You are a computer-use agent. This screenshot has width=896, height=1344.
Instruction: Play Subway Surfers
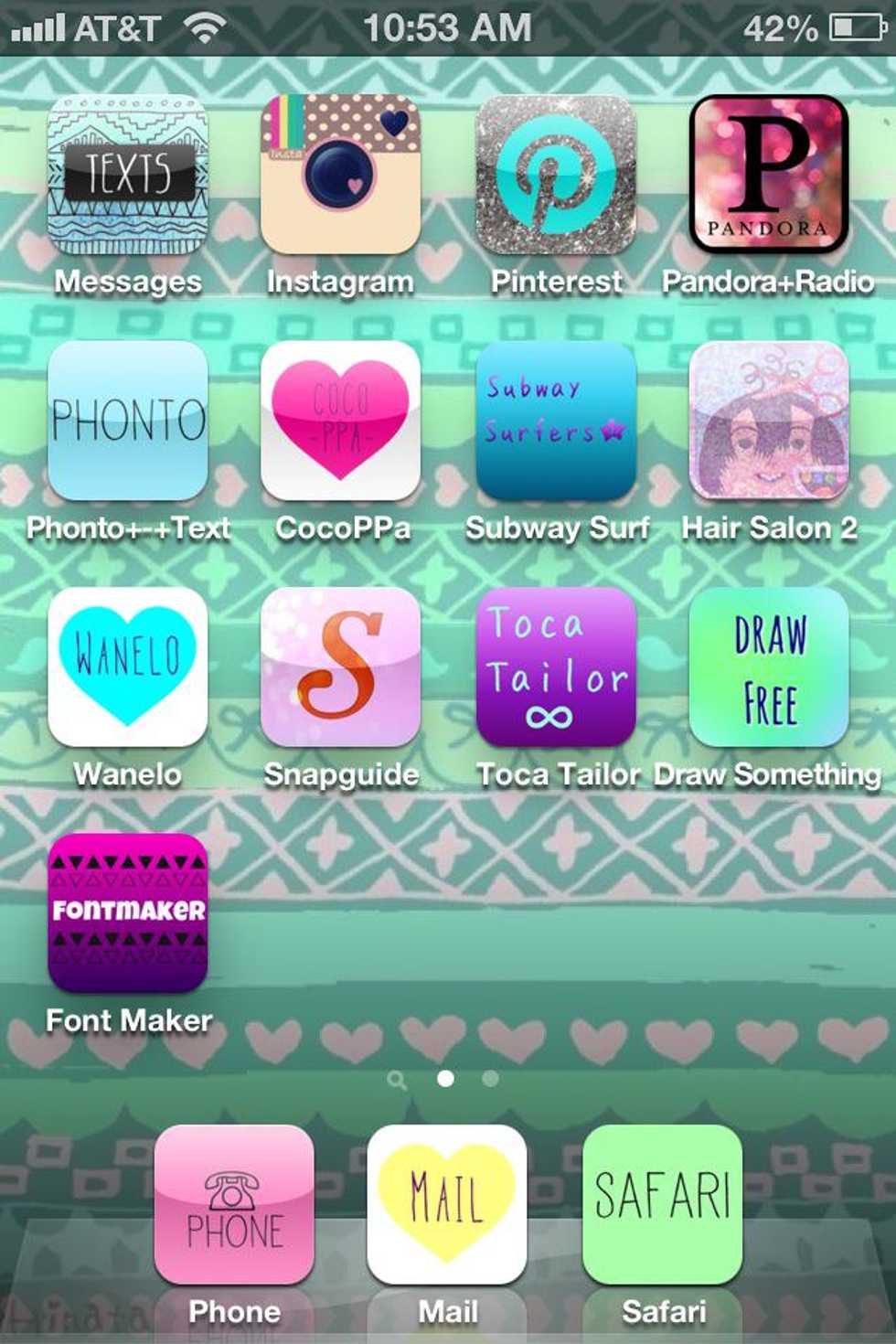pos(555,421)
